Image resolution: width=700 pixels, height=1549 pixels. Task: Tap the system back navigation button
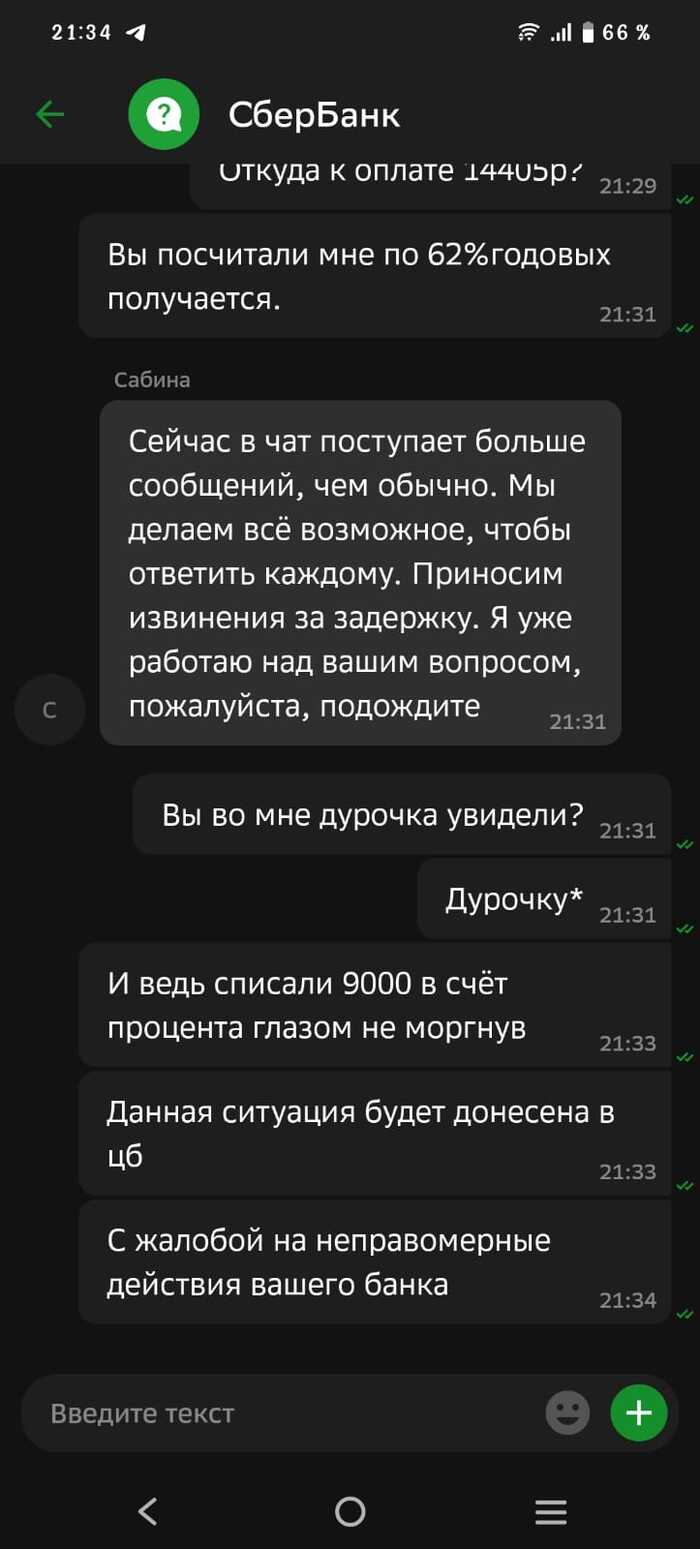148,1511
